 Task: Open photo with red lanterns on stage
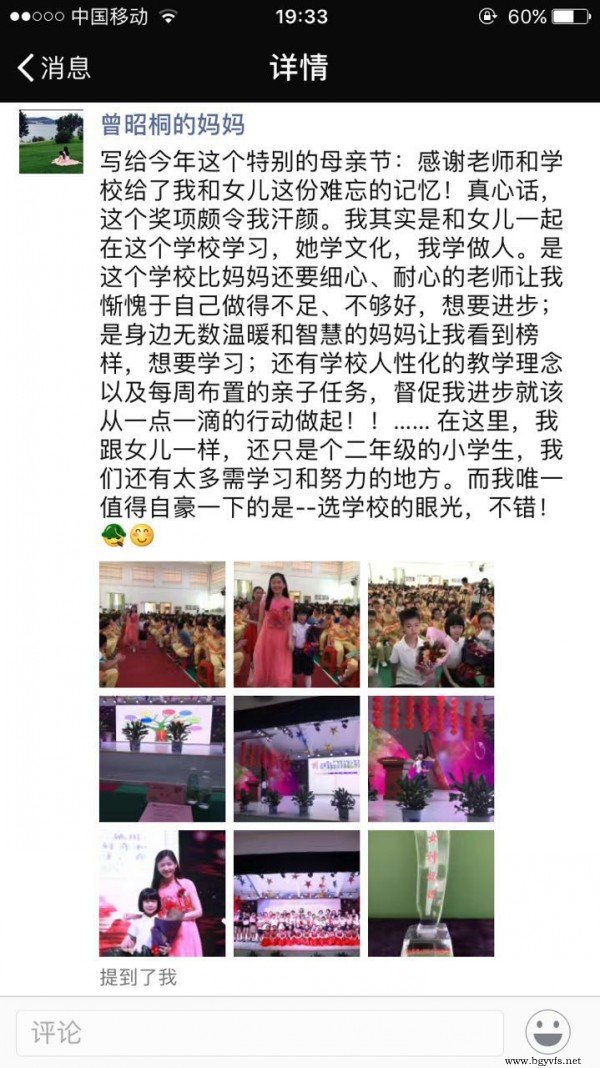(x=431, y=759)
